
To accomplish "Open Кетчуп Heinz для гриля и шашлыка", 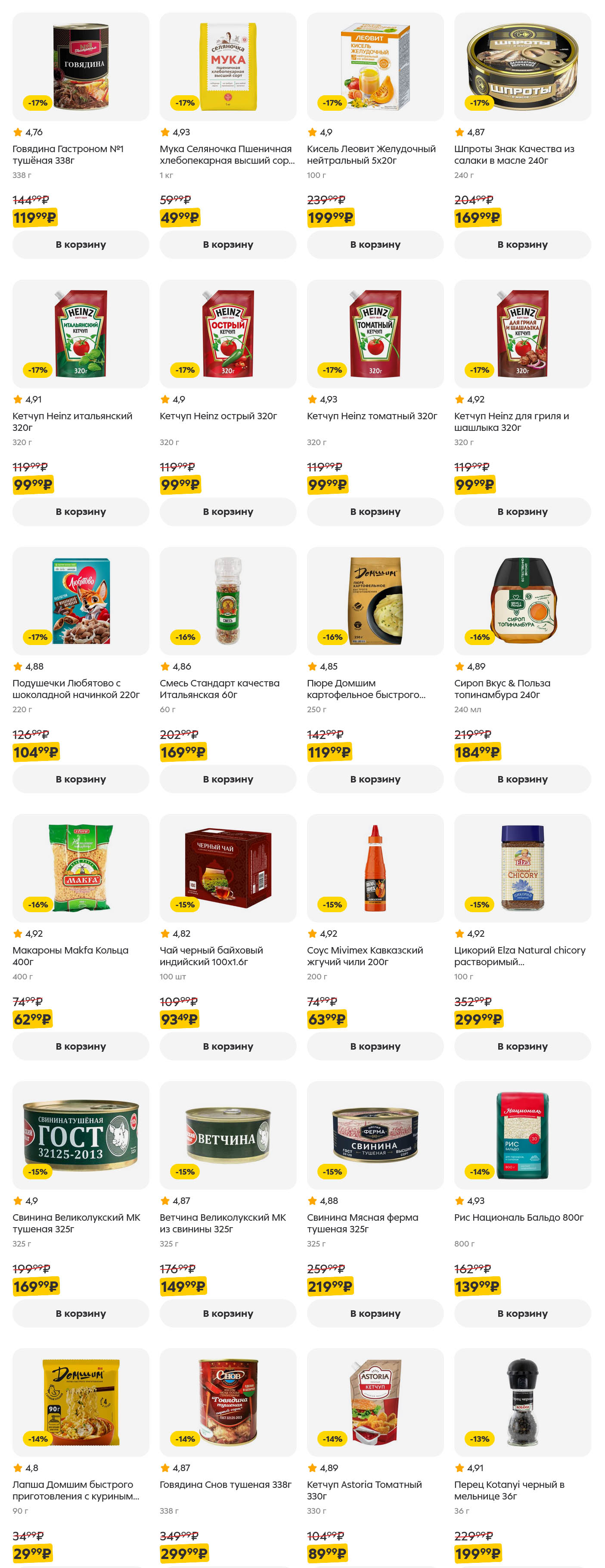I will 512,421.
